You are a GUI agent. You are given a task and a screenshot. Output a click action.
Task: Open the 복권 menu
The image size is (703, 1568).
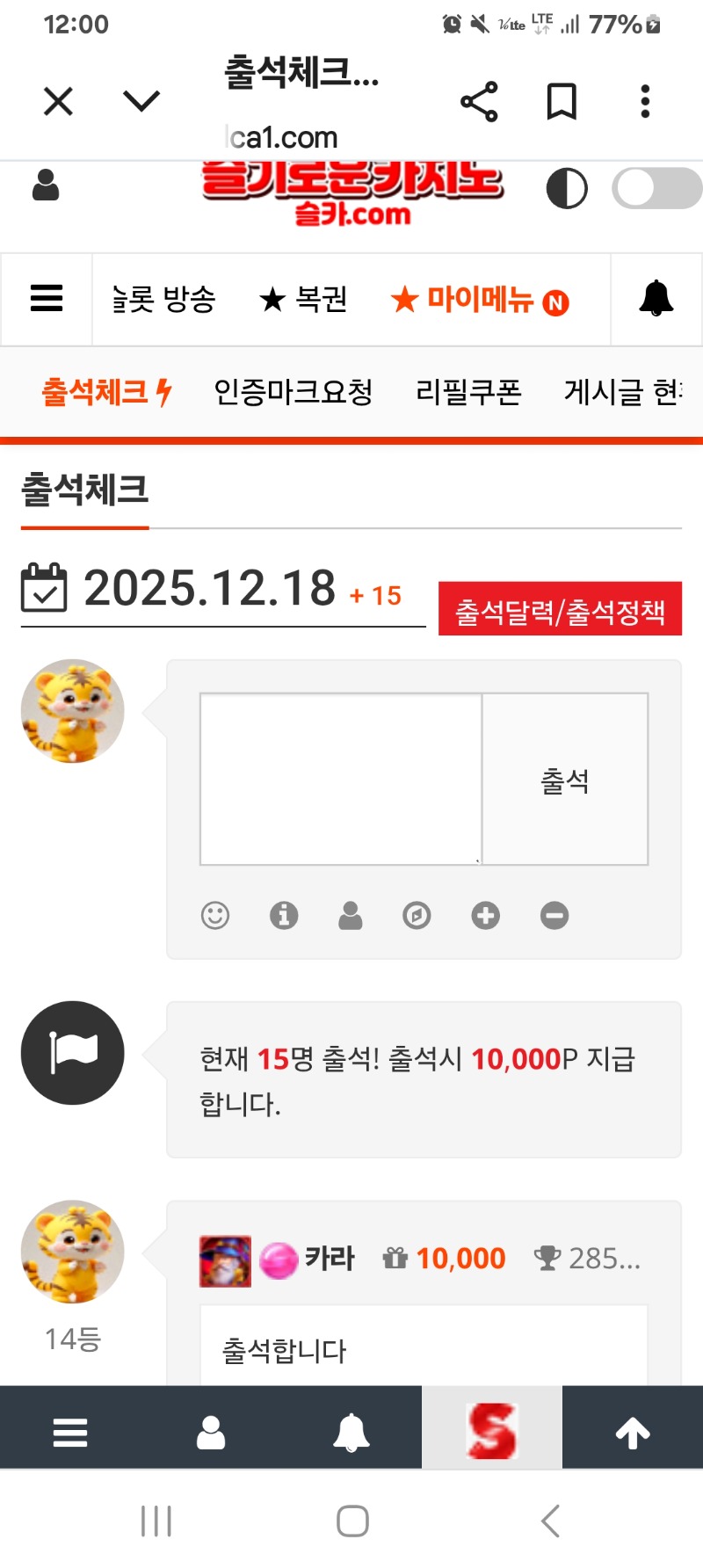(304, 300)
